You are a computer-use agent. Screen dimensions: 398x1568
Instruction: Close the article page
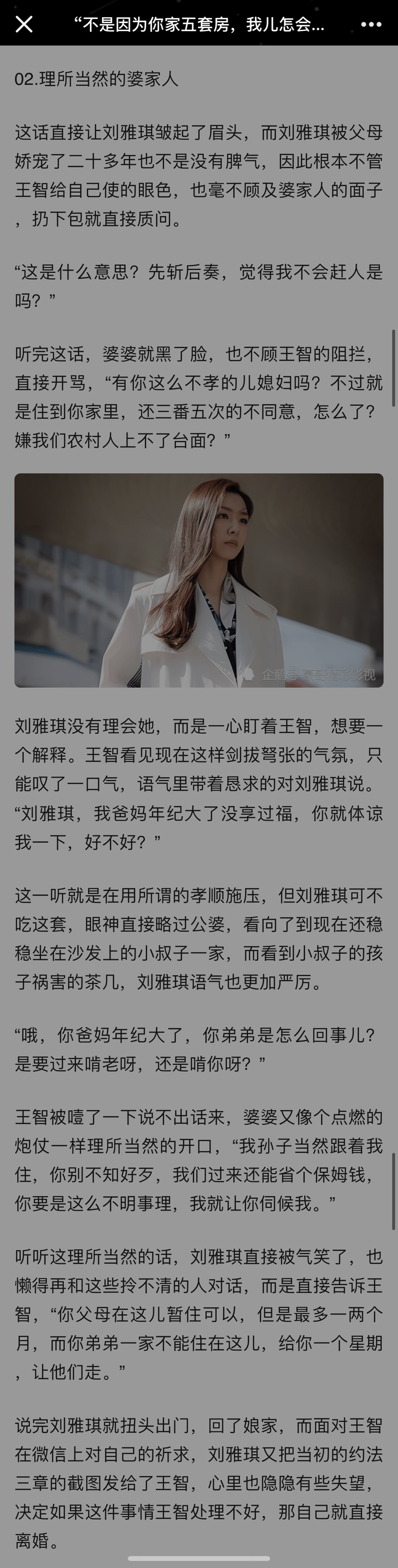24,24
